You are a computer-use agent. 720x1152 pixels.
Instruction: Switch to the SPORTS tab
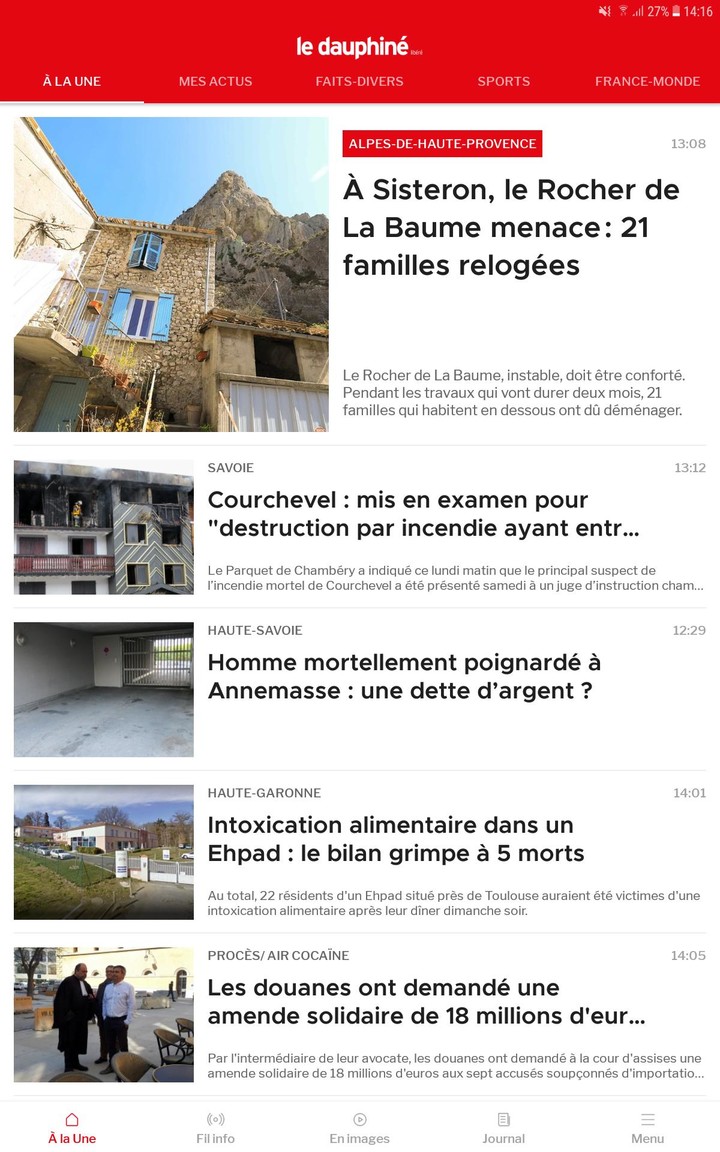[503, 81]
